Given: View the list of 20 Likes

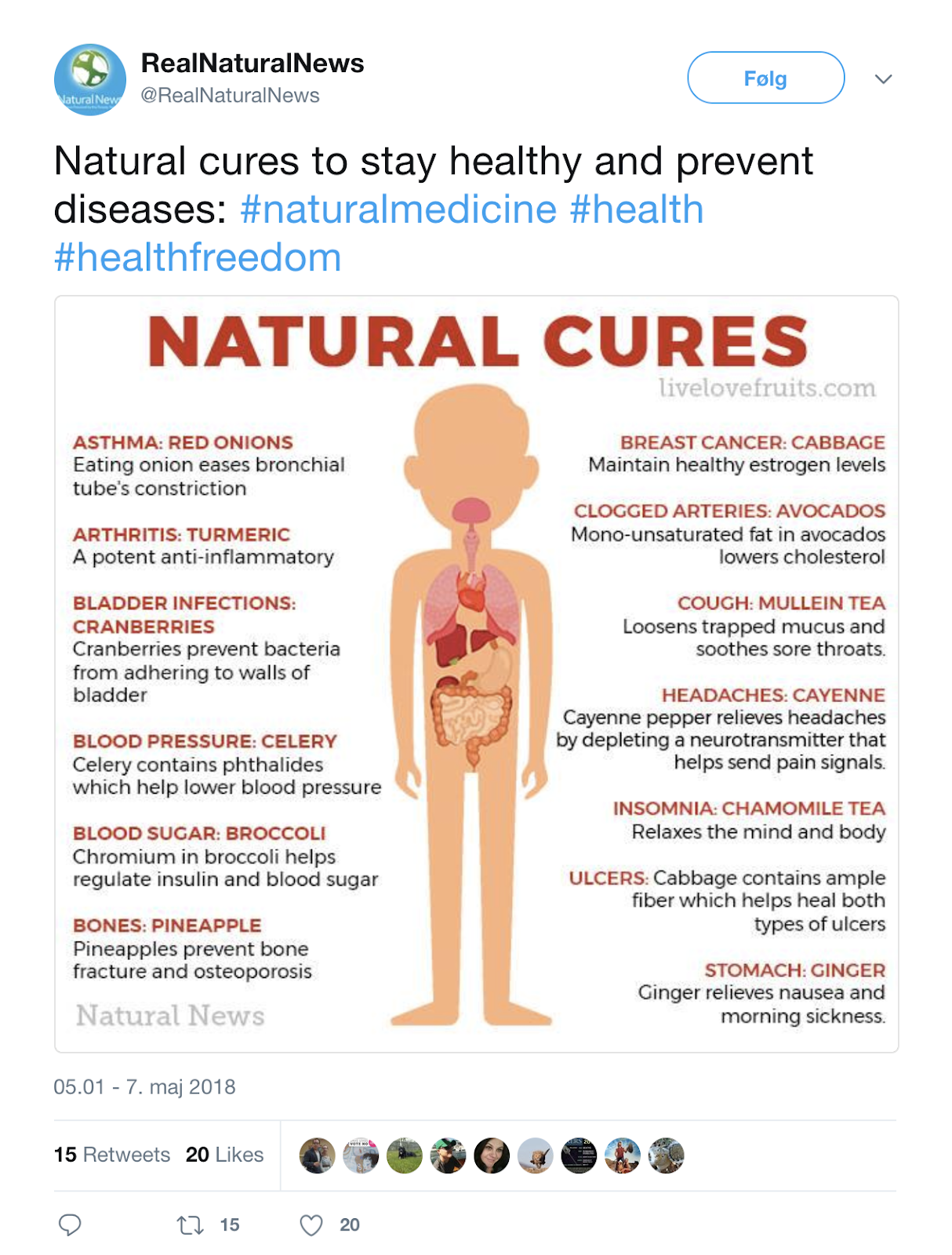Looking at the screenshot, I should click(224, 1155).
